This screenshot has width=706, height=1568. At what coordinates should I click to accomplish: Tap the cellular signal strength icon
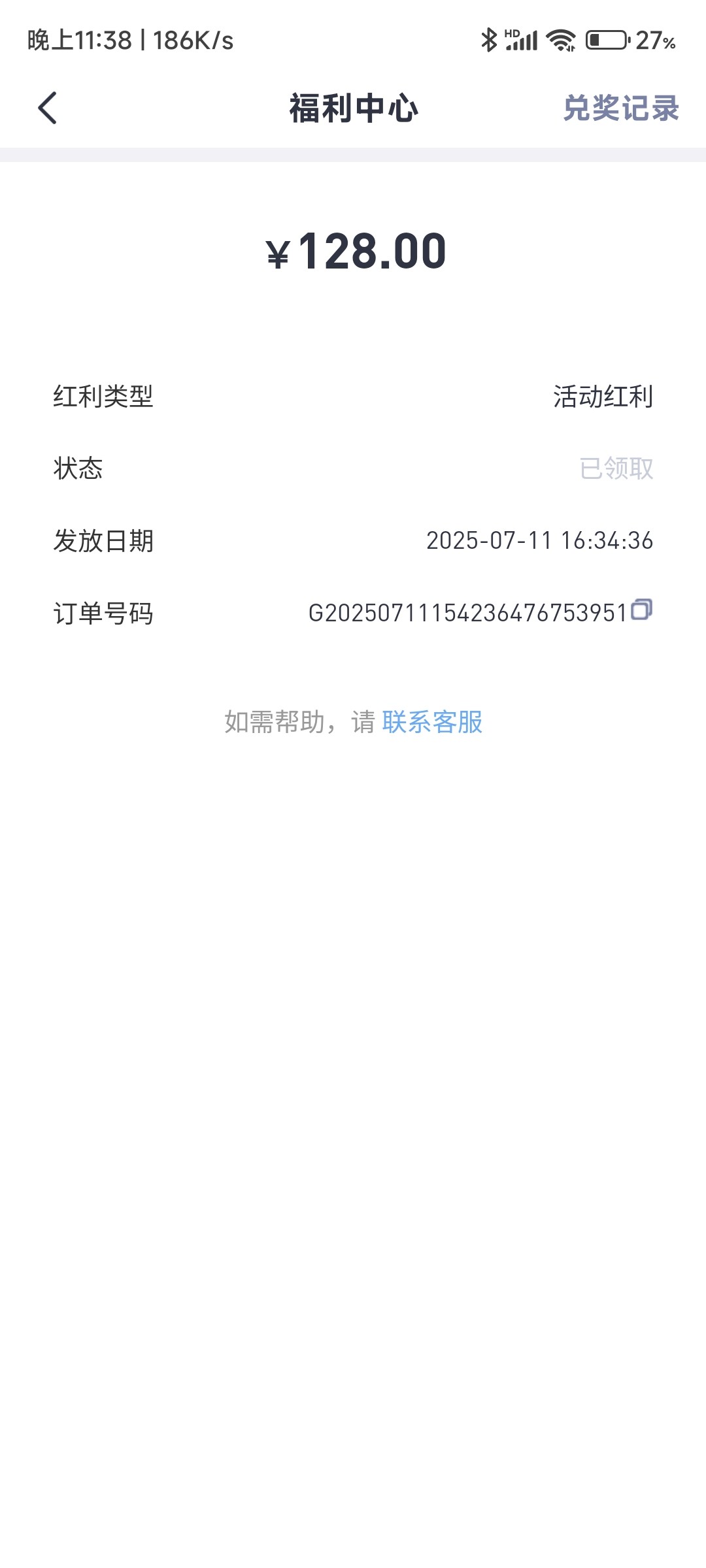523,41
